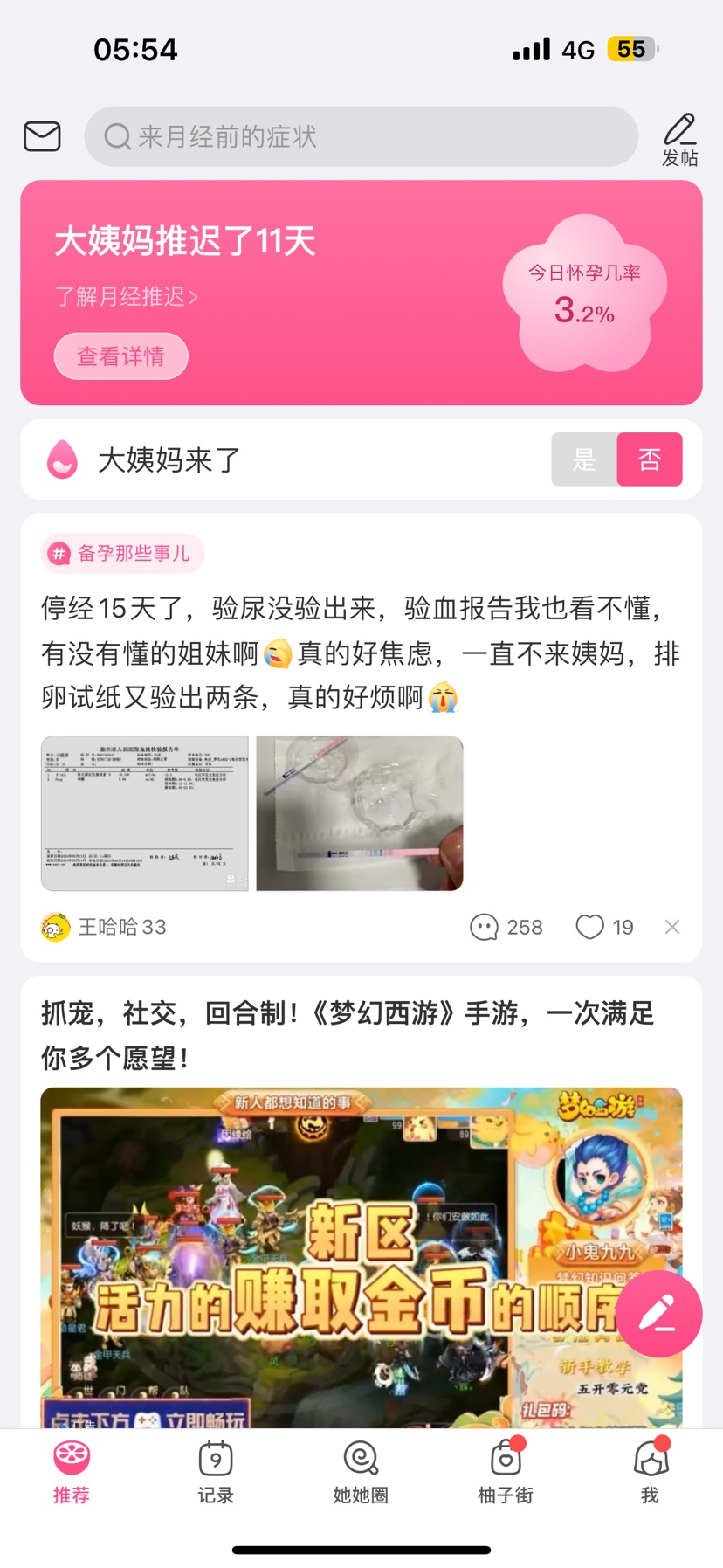Switch to the 她她圈 tab
The image size is (723, 1568).
(361, 1473)
